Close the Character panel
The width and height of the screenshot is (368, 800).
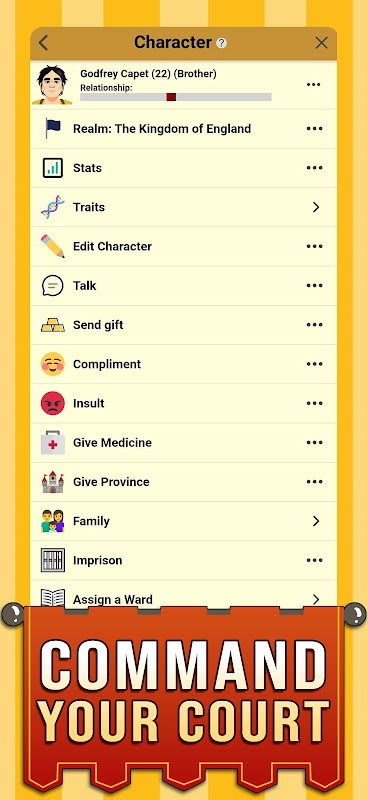click(x=322, y=43)
